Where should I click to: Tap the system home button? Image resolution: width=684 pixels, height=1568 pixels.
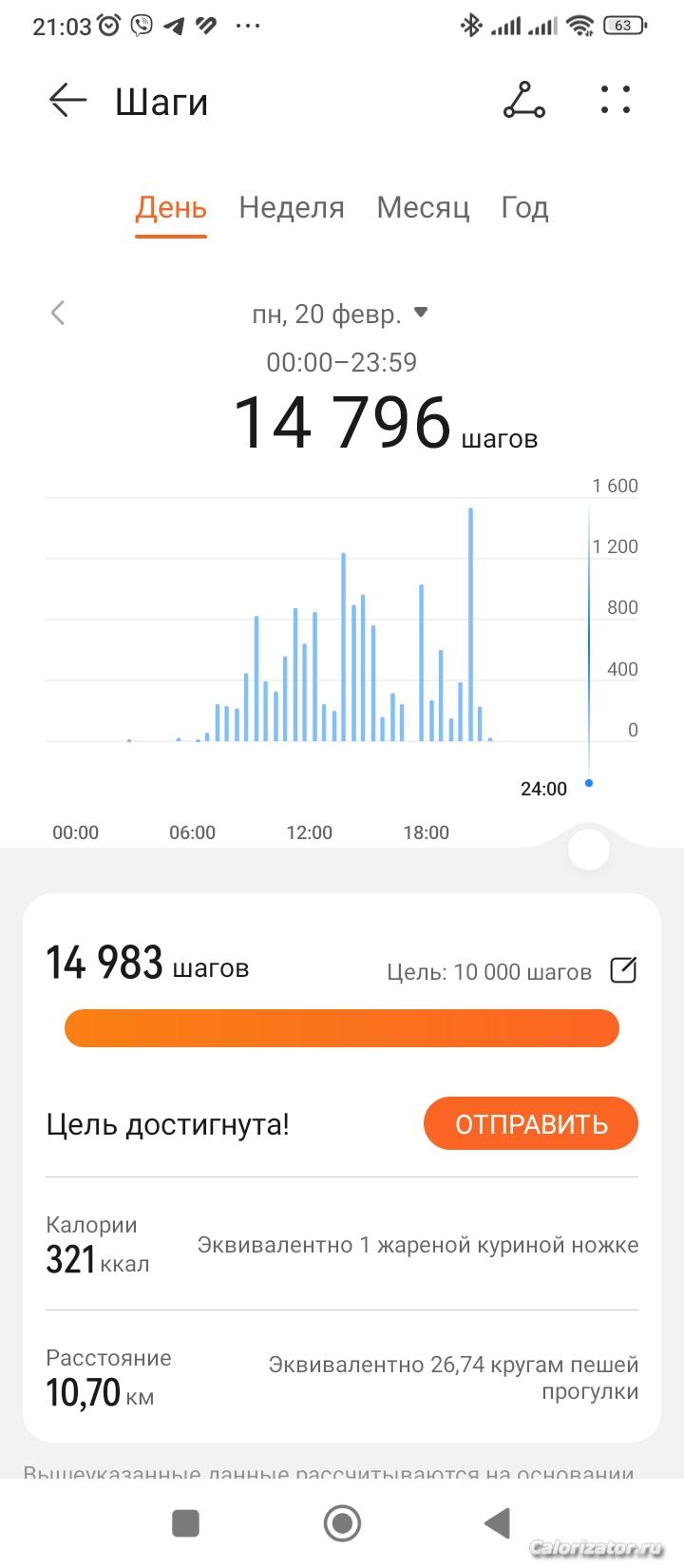342,1523
